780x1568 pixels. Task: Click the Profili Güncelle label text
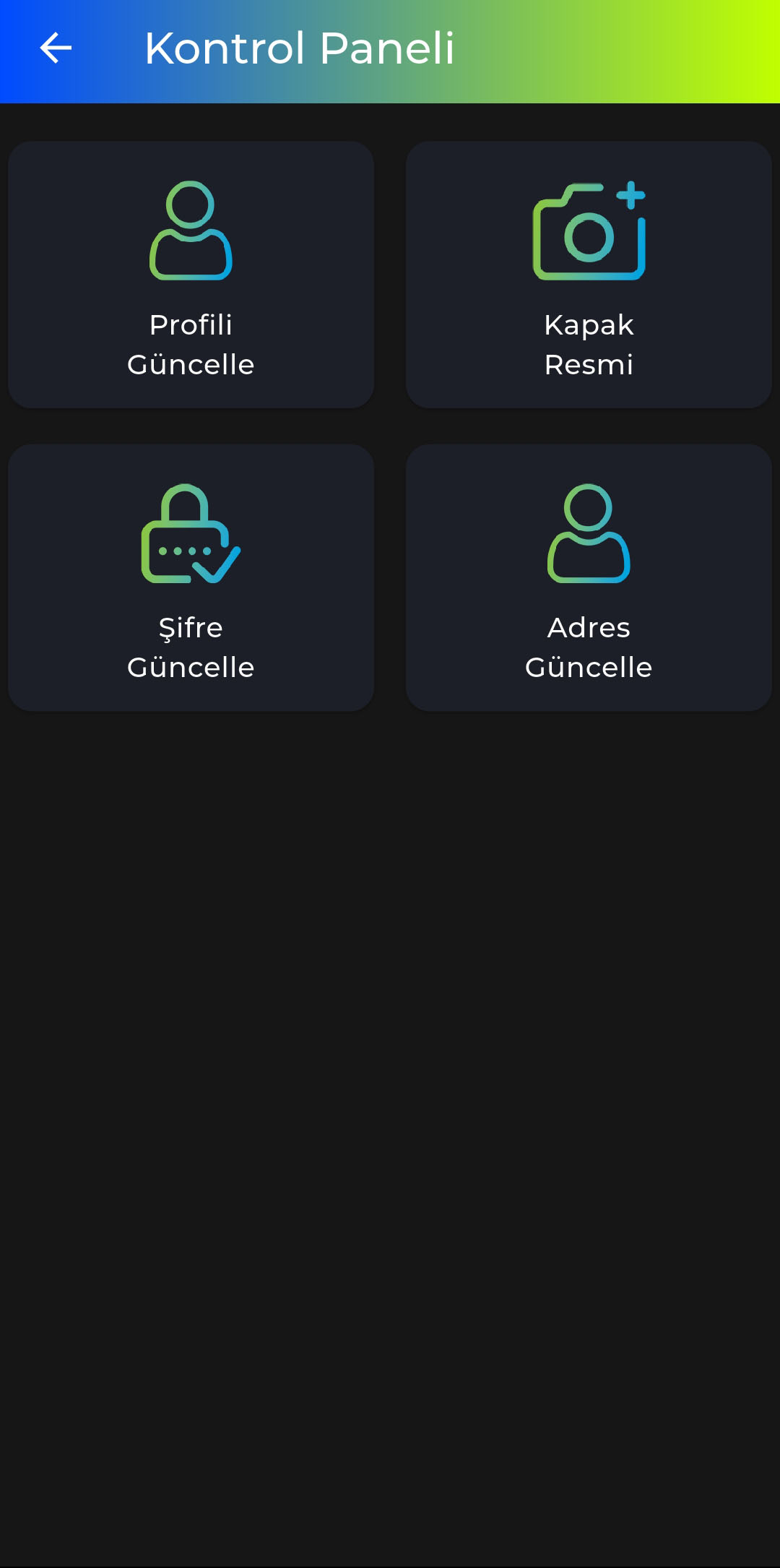click(x=190, y=345)
